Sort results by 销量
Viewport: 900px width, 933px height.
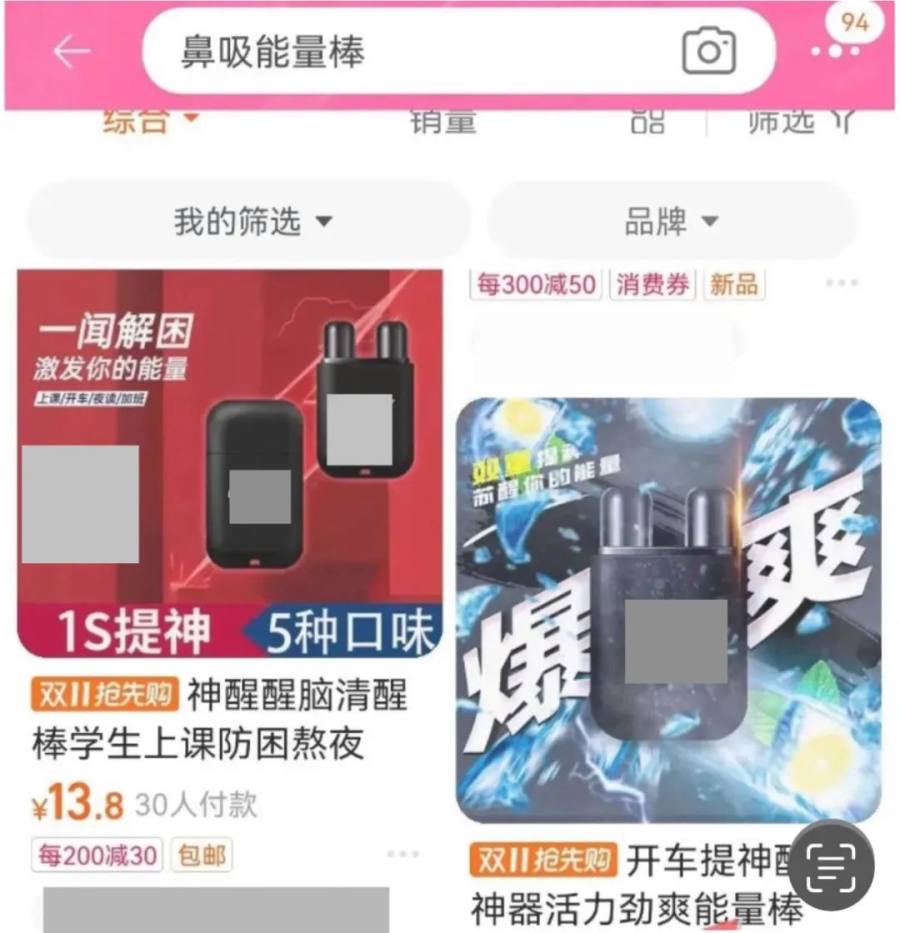coord(443,122)
